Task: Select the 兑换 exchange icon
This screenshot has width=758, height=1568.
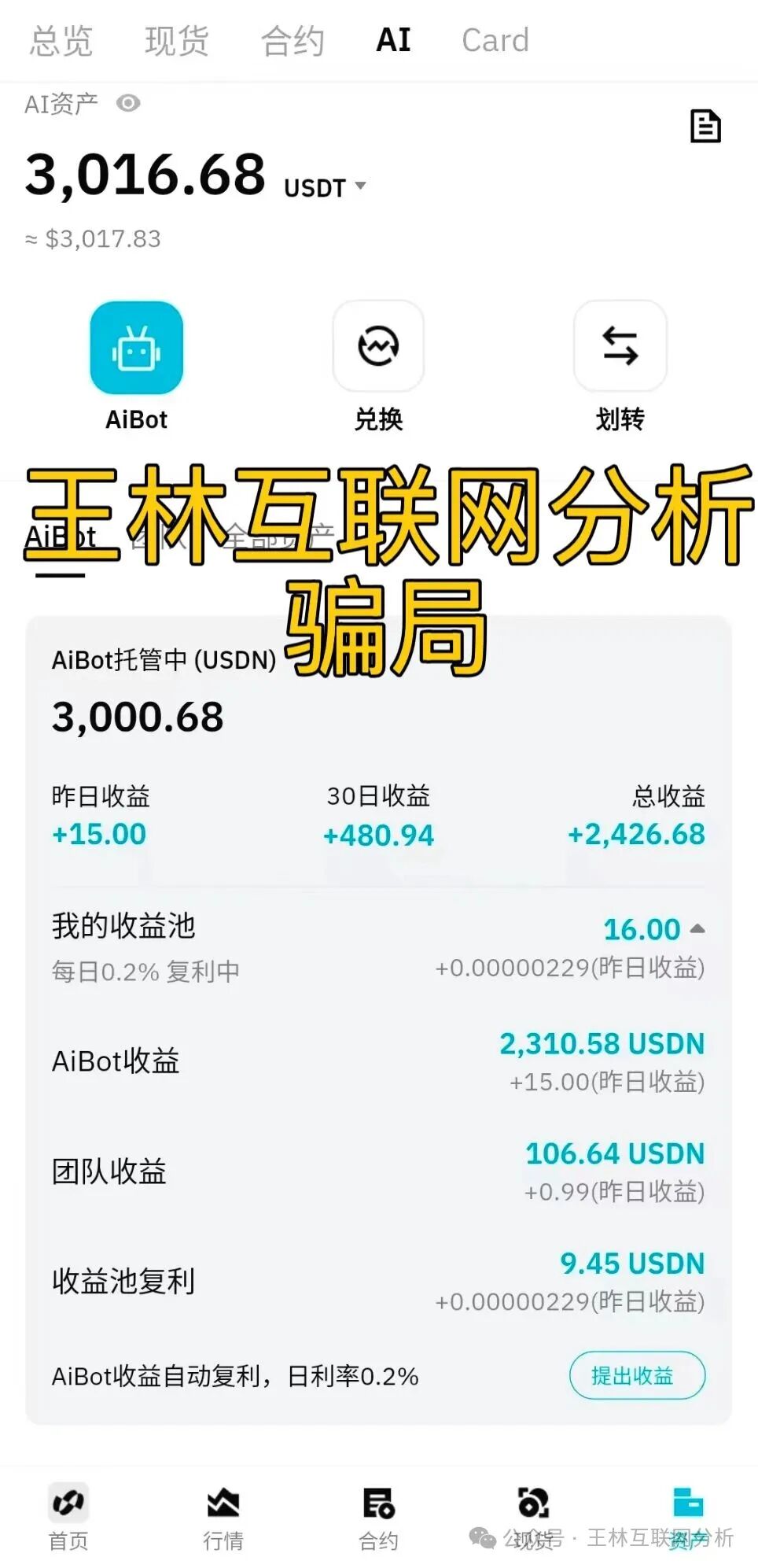Action: 378,347
